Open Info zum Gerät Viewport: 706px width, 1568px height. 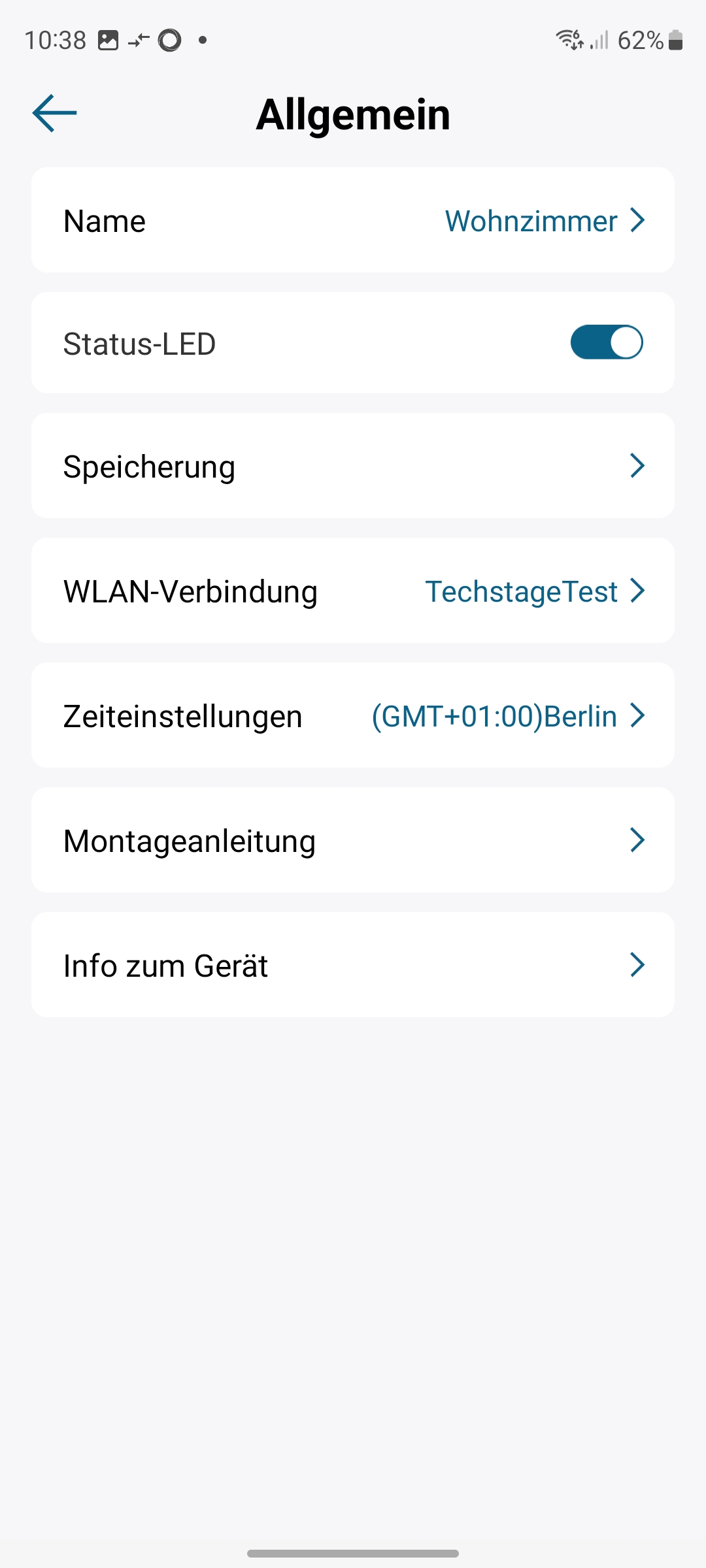[353, 965]
